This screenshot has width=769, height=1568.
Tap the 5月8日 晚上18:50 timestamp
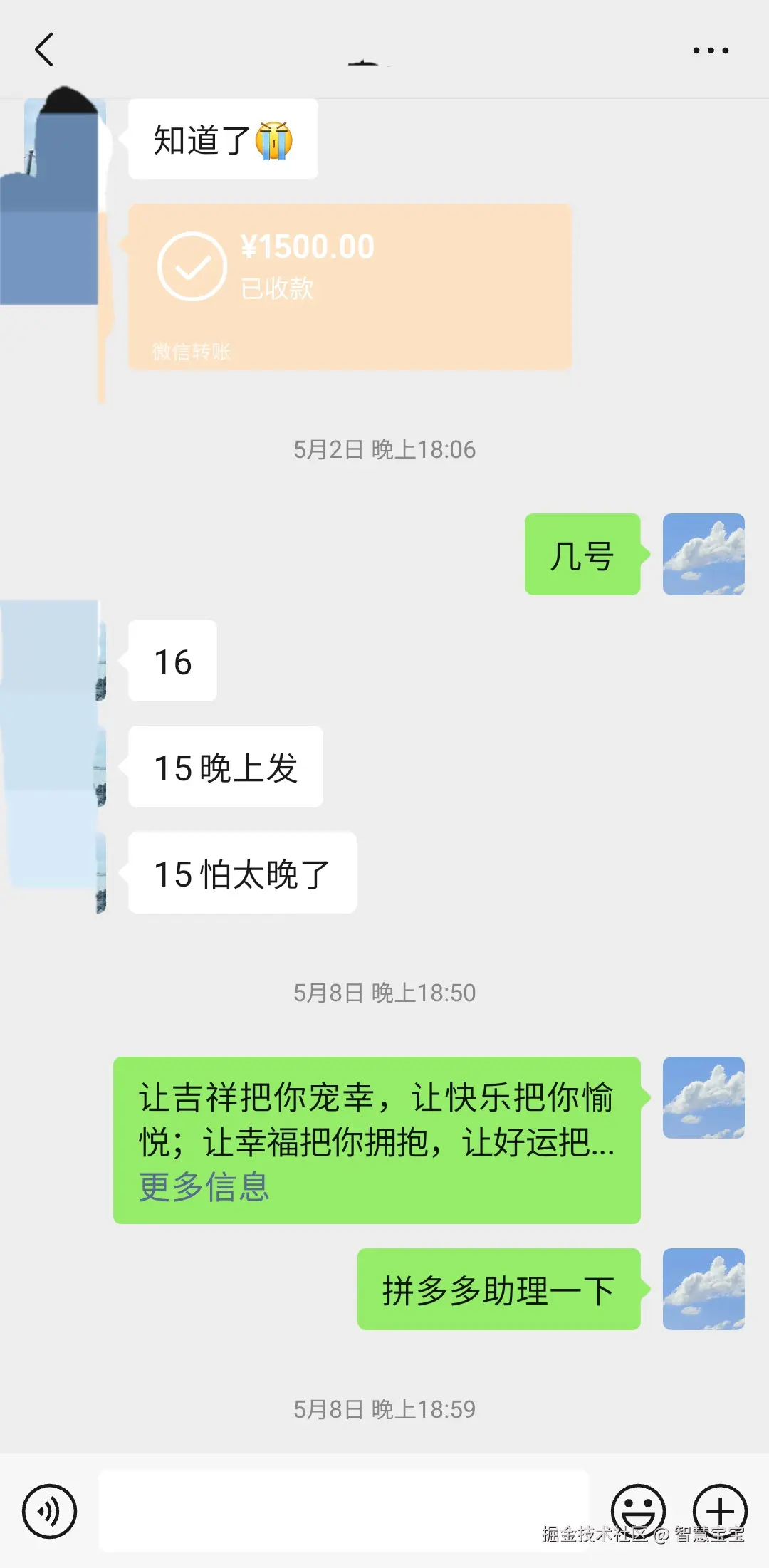(x=384, y=991)
